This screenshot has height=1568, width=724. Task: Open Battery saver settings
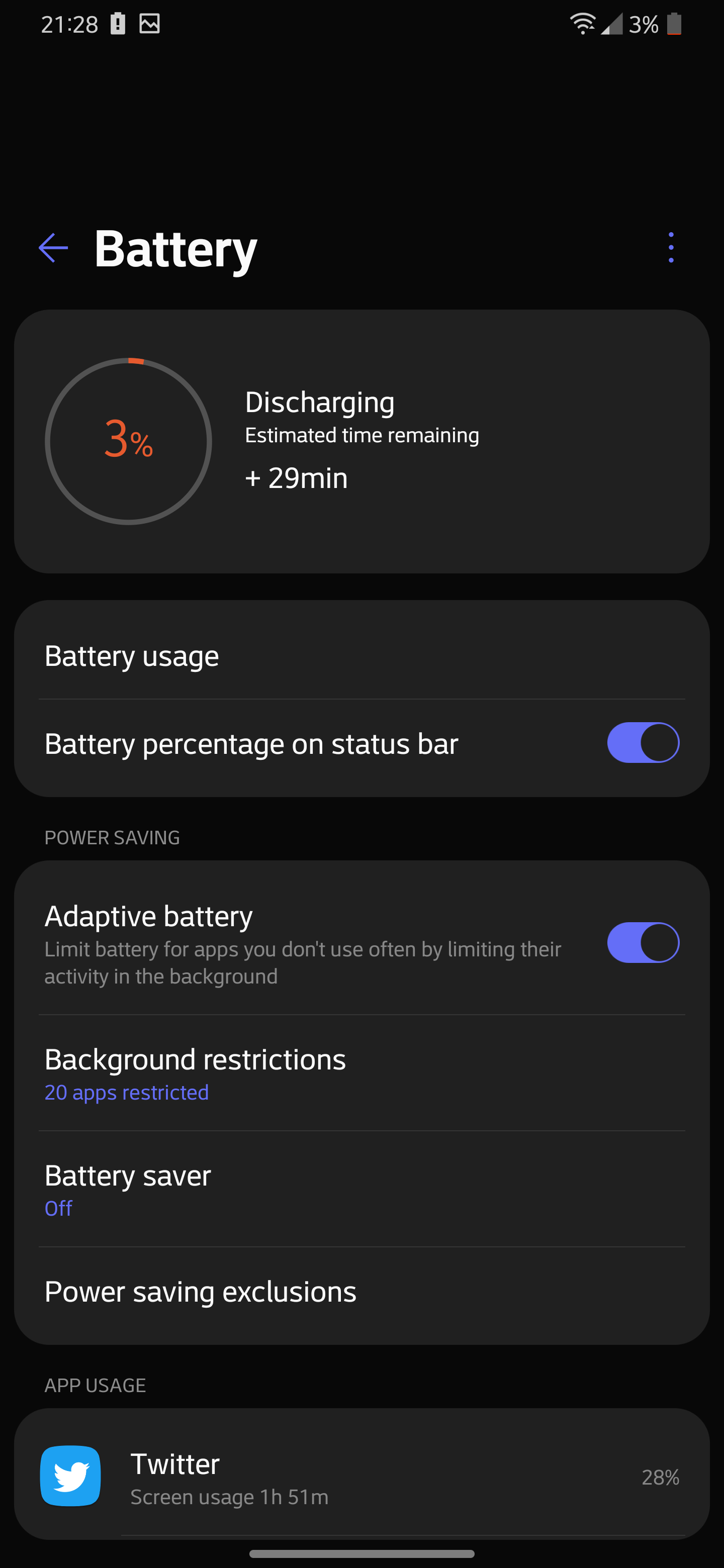361,1189
